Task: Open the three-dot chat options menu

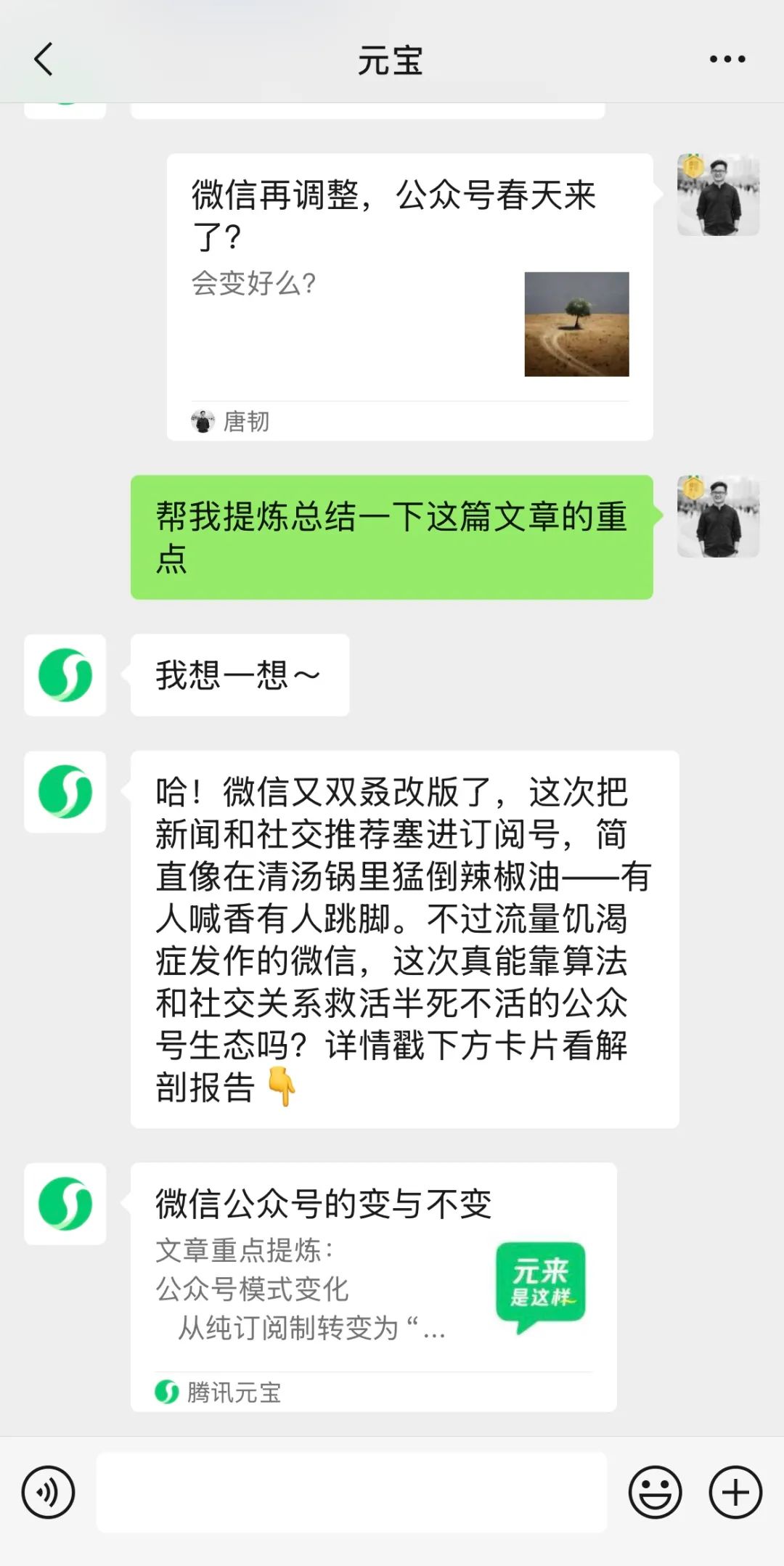Action: [x=727, y=60]
